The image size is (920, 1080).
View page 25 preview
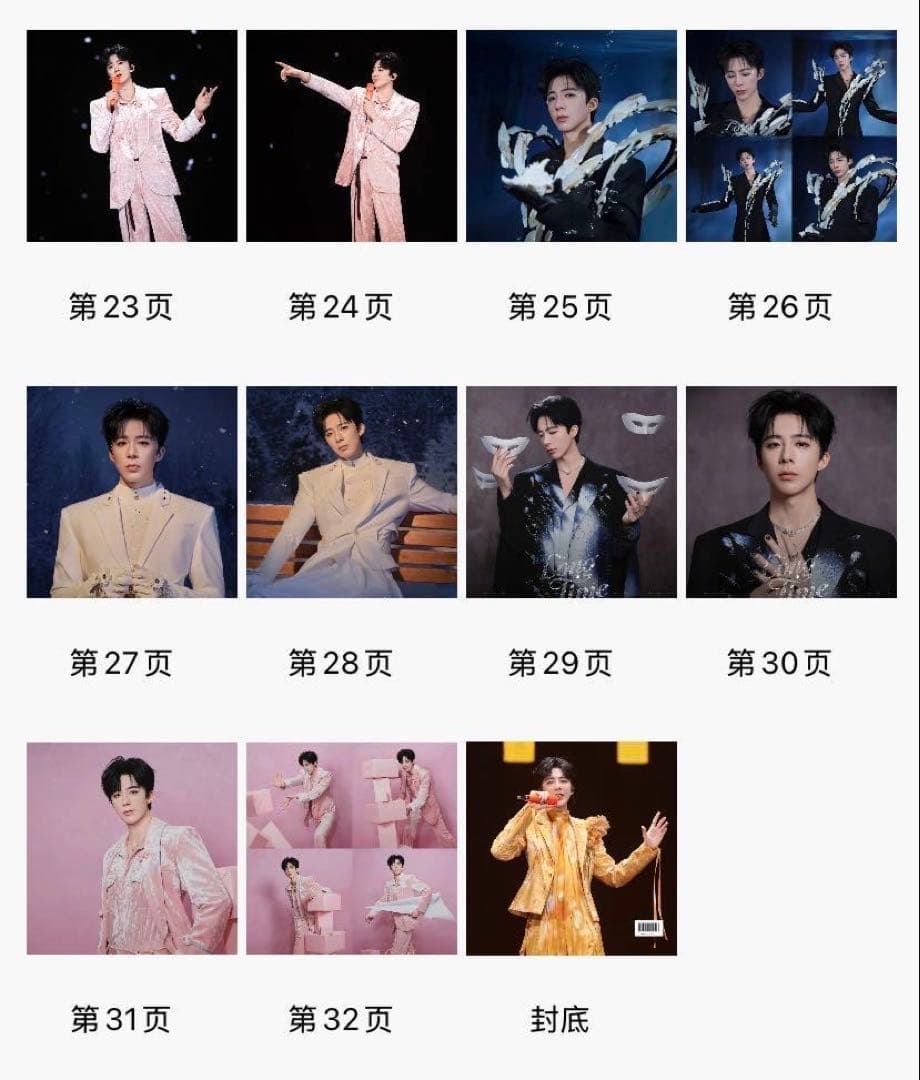coord(571,136)
